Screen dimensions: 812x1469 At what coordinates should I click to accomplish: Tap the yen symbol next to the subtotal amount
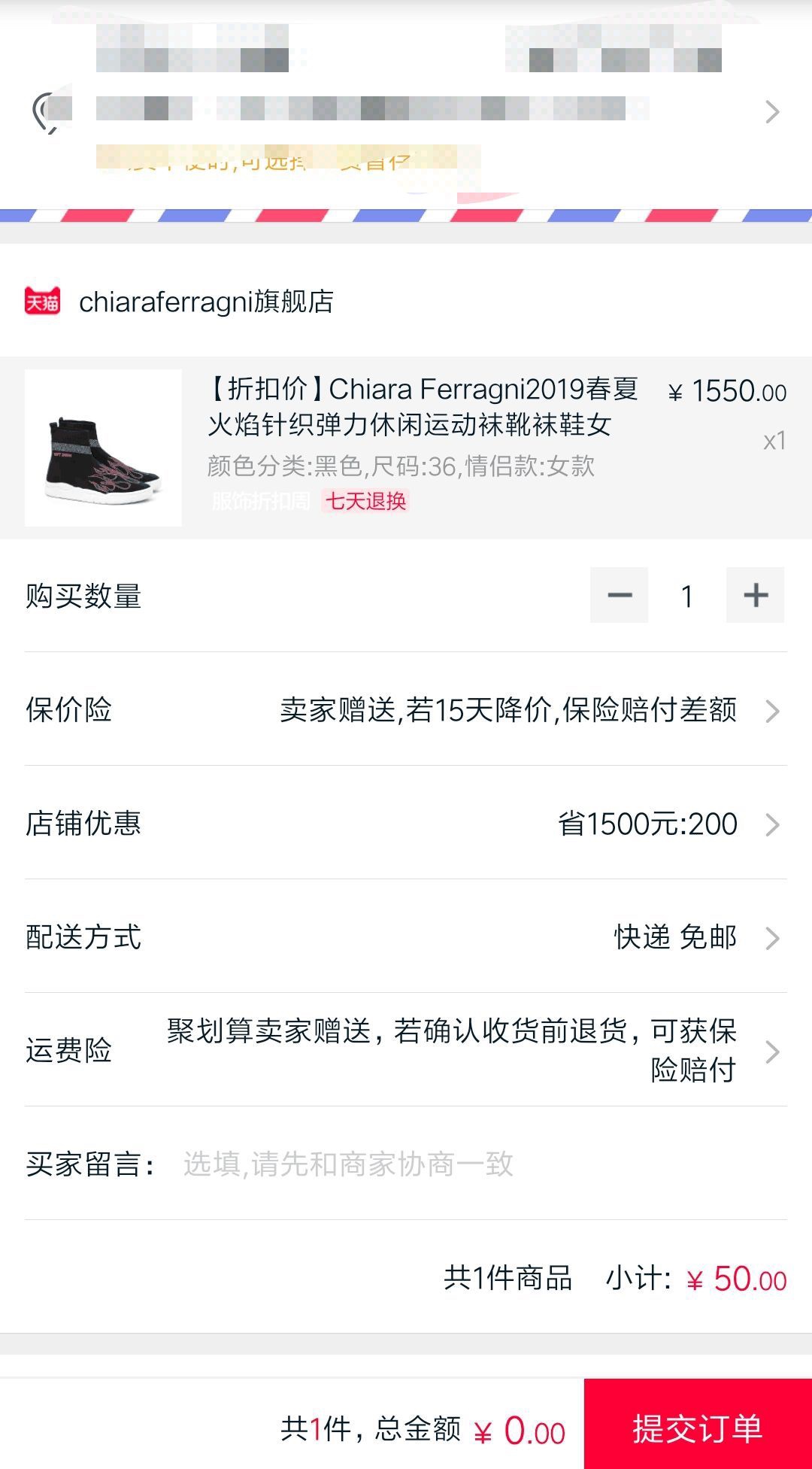[x=695, y=1280]
